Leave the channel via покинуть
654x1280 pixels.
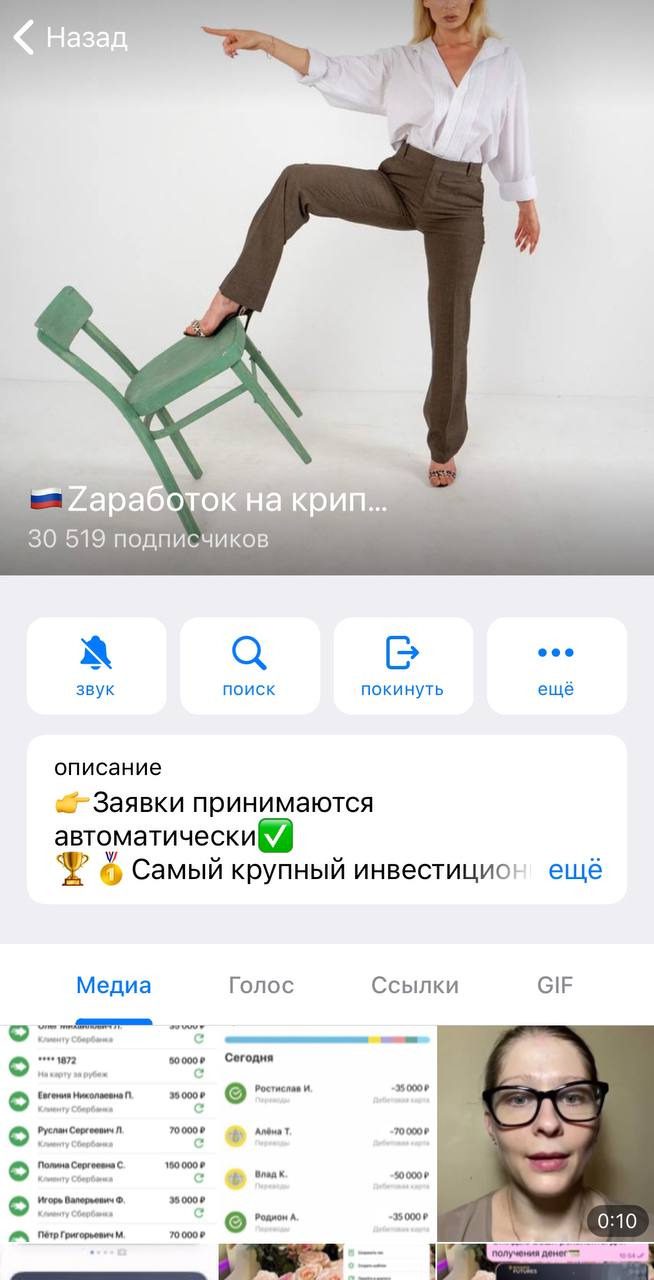[402, 666]
